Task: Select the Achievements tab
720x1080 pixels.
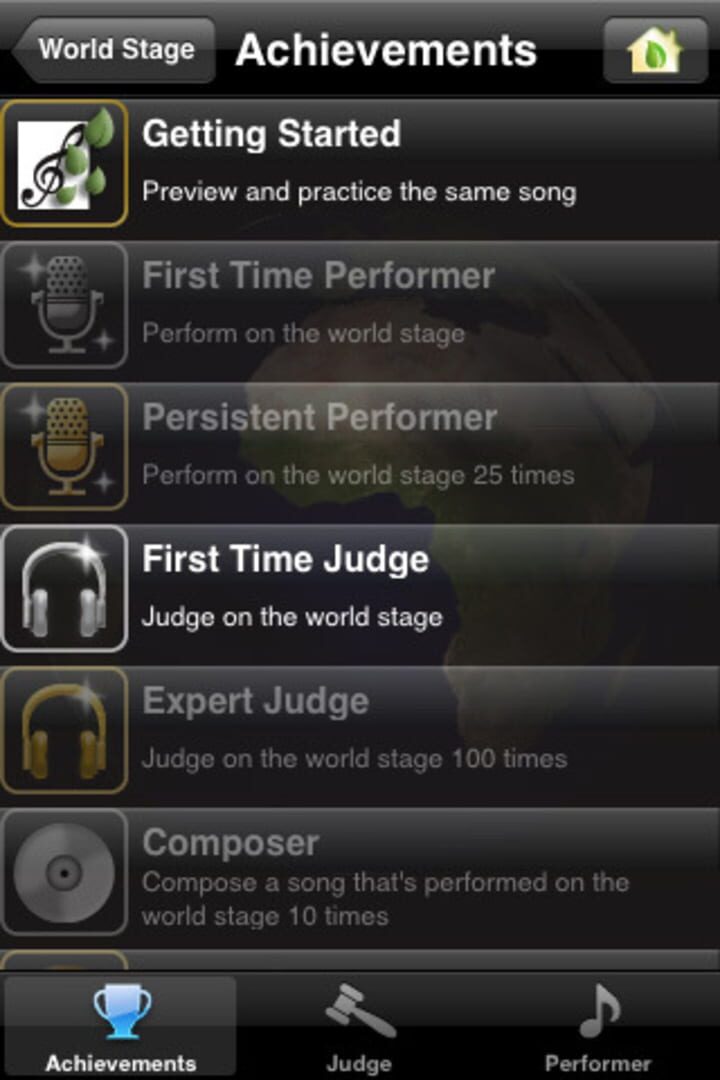Action: [x=121, y=1028]
